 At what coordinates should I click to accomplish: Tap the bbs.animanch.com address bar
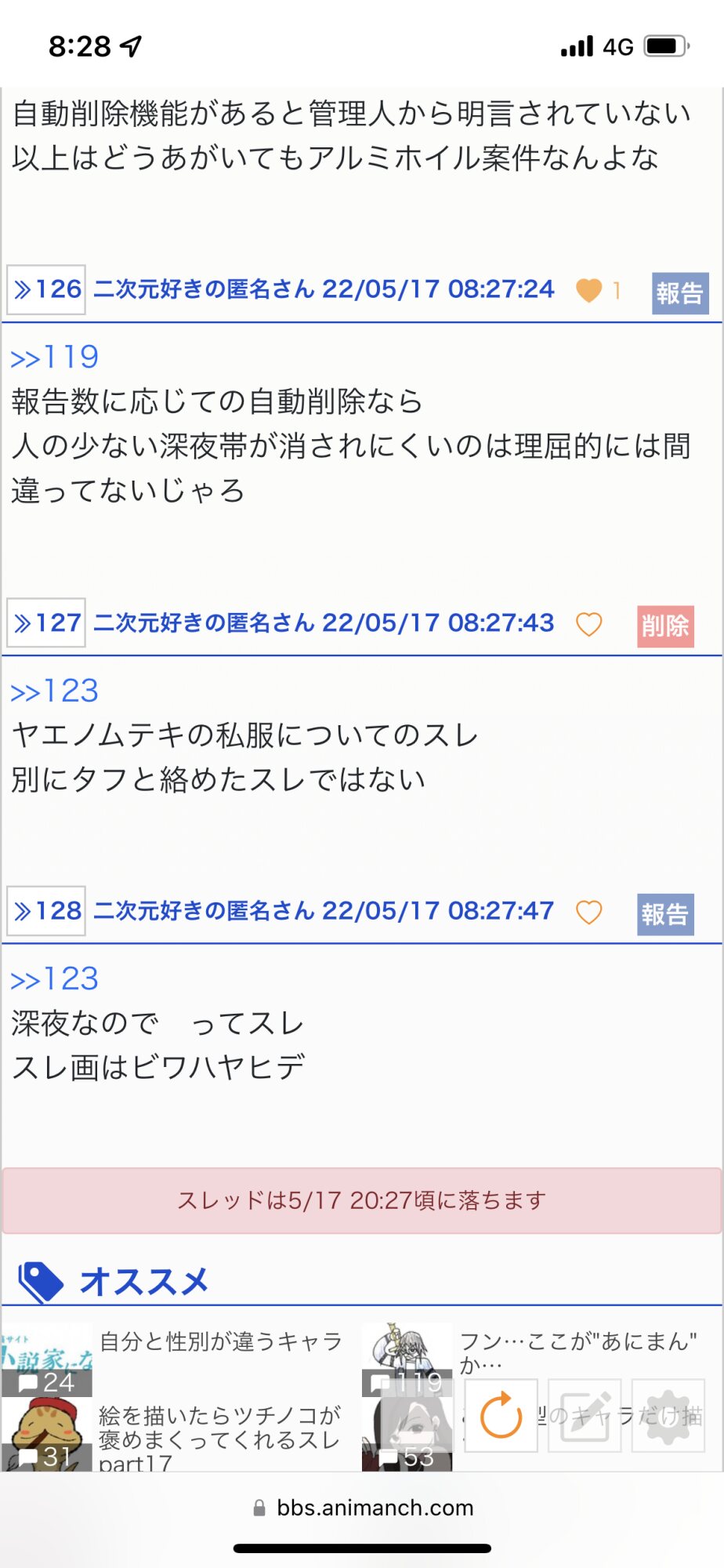(x=363, y=1508)
